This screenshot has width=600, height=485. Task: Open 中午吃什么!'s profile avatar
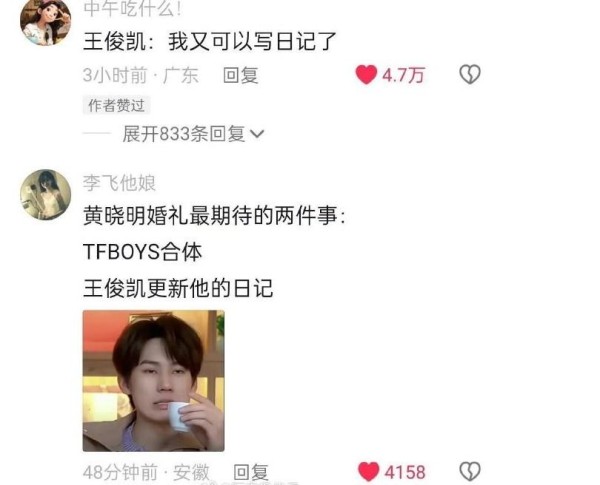[x=45, y=22]
